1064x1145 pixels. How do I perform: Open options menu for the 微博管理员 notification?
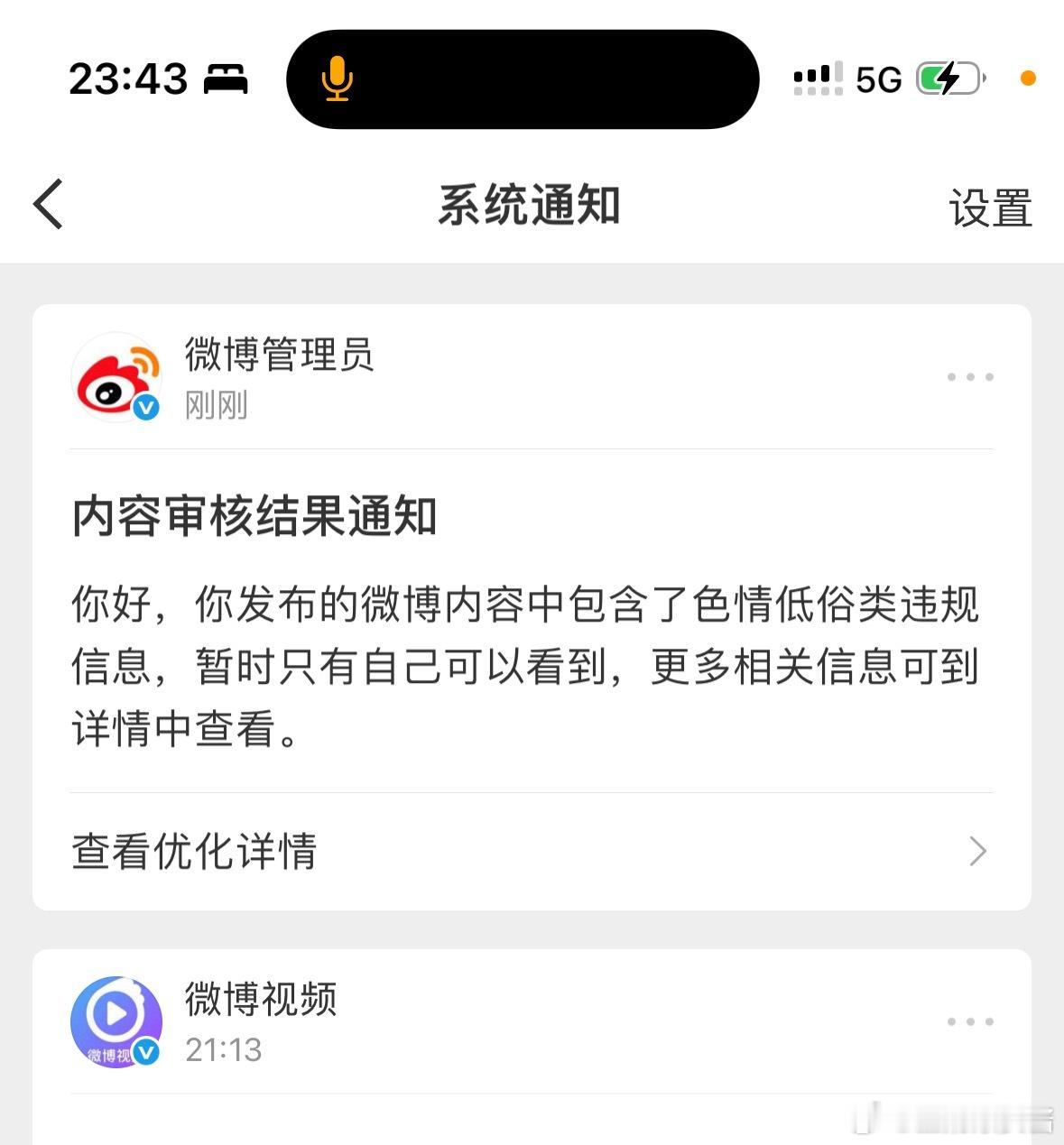coord(970,376)
